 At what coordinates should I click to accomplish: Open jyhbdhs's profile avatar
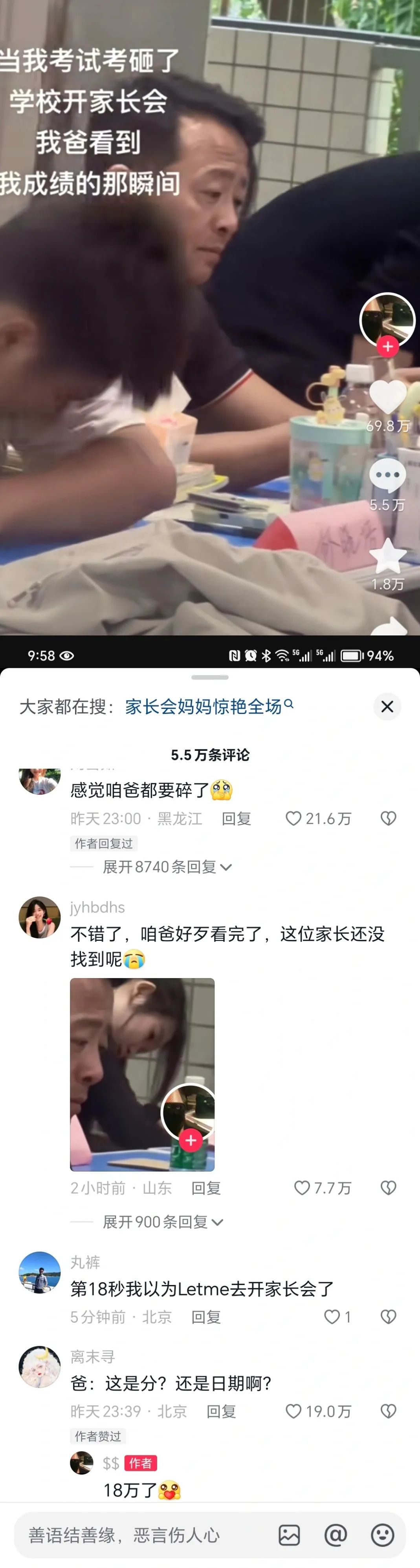[x=40, y=917]
